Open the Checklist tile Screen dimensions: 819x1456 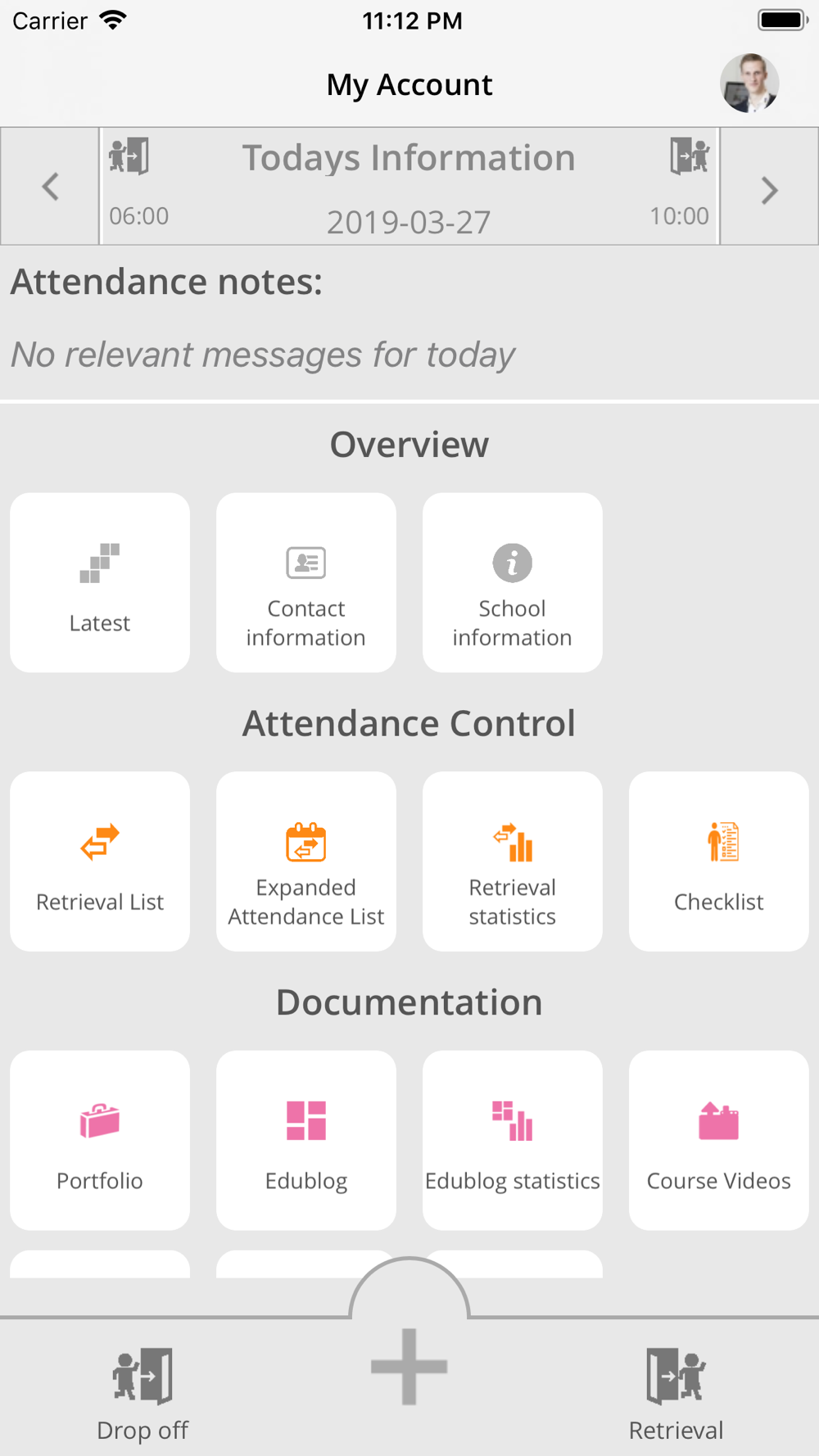pos(719,861)
